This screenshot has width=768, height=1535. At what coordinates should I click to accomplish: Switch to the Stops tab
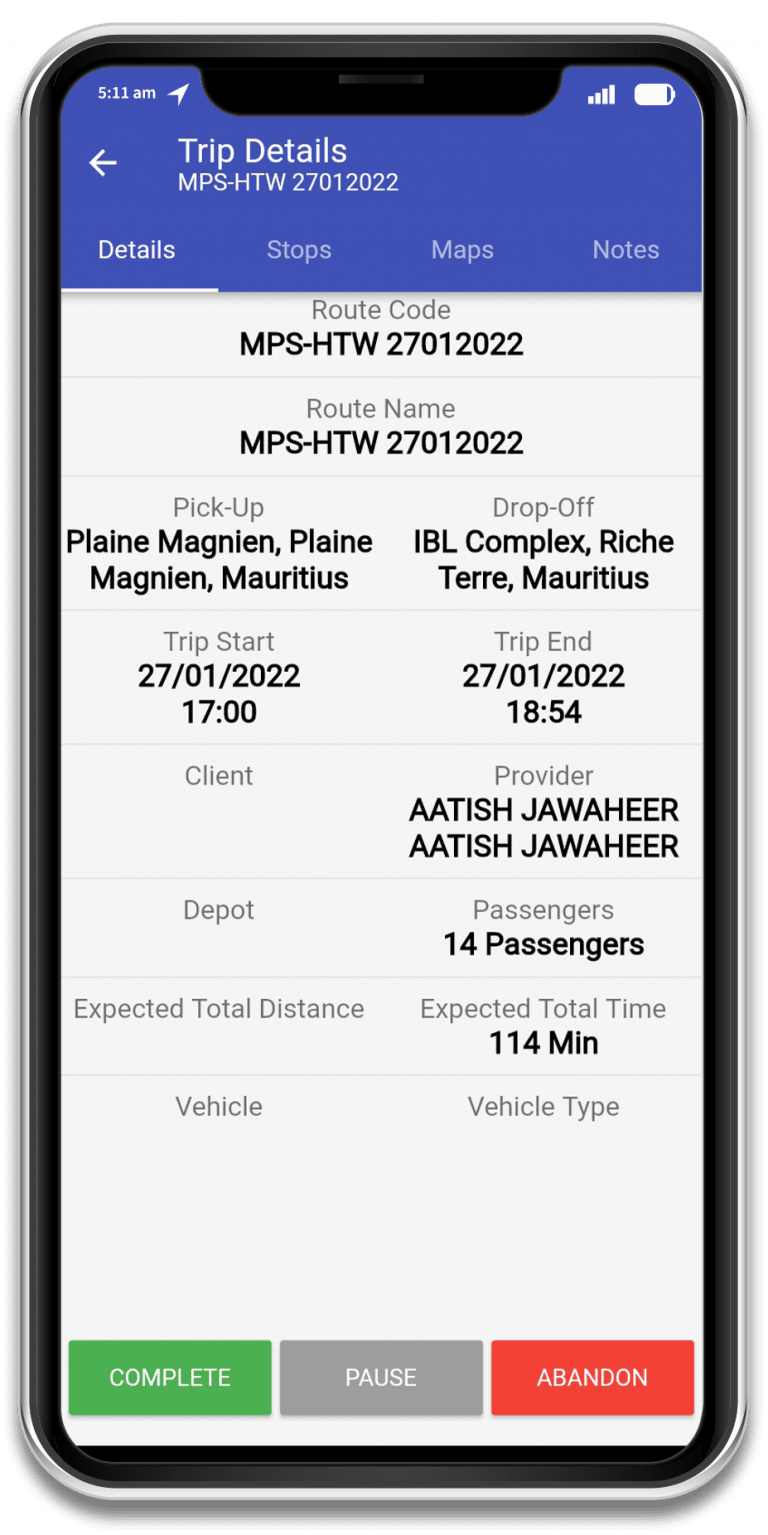point(299,250)
